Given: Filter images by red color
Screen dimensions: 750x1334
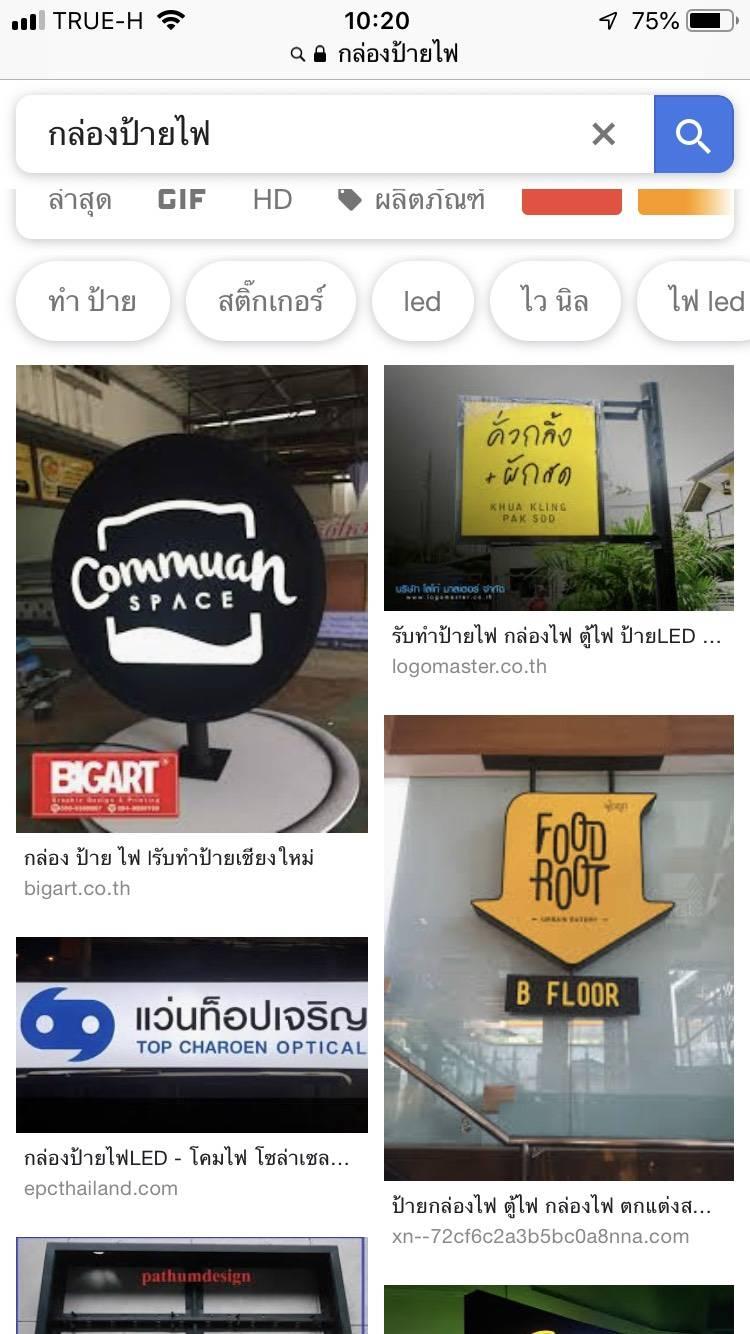Looking at the screenshot, I should pyautogui.click(x=572, y=200).
